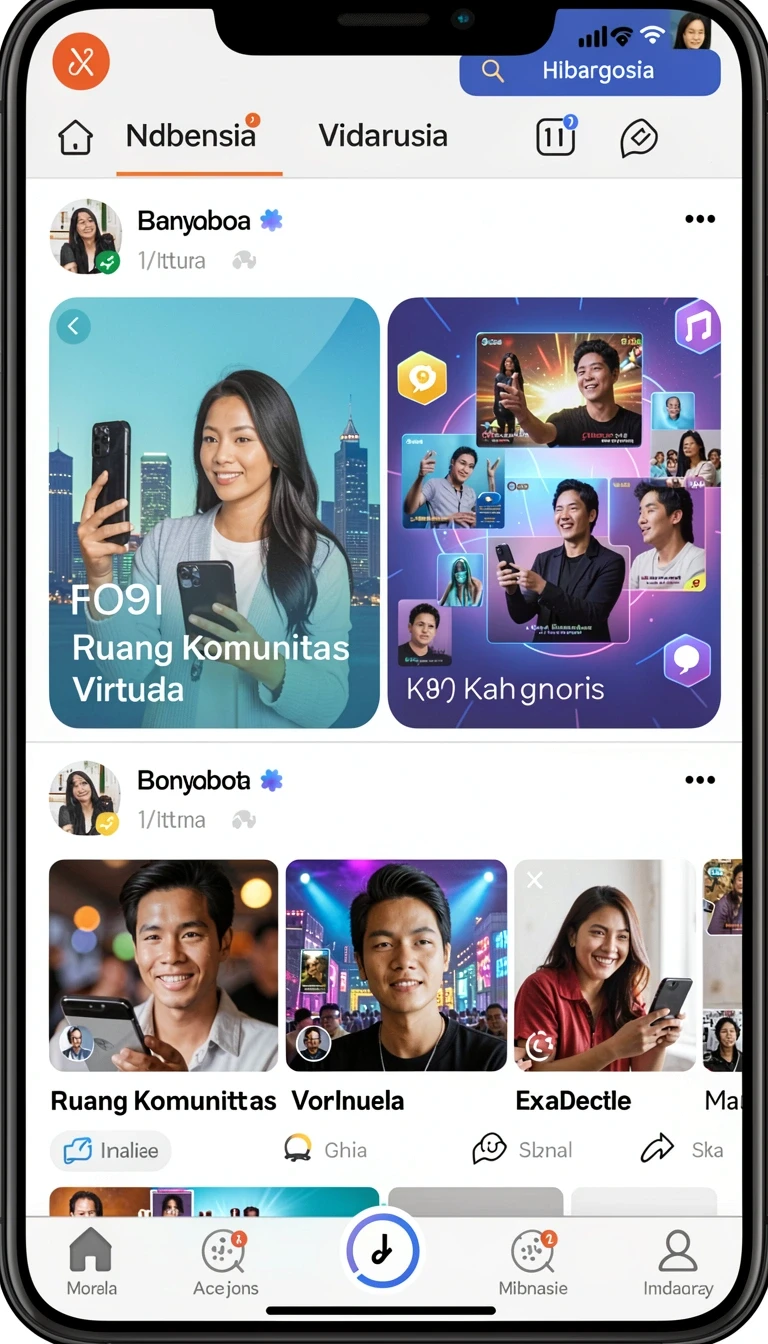
Task: Select the Ndbensia tab
Action: (191, 135)
